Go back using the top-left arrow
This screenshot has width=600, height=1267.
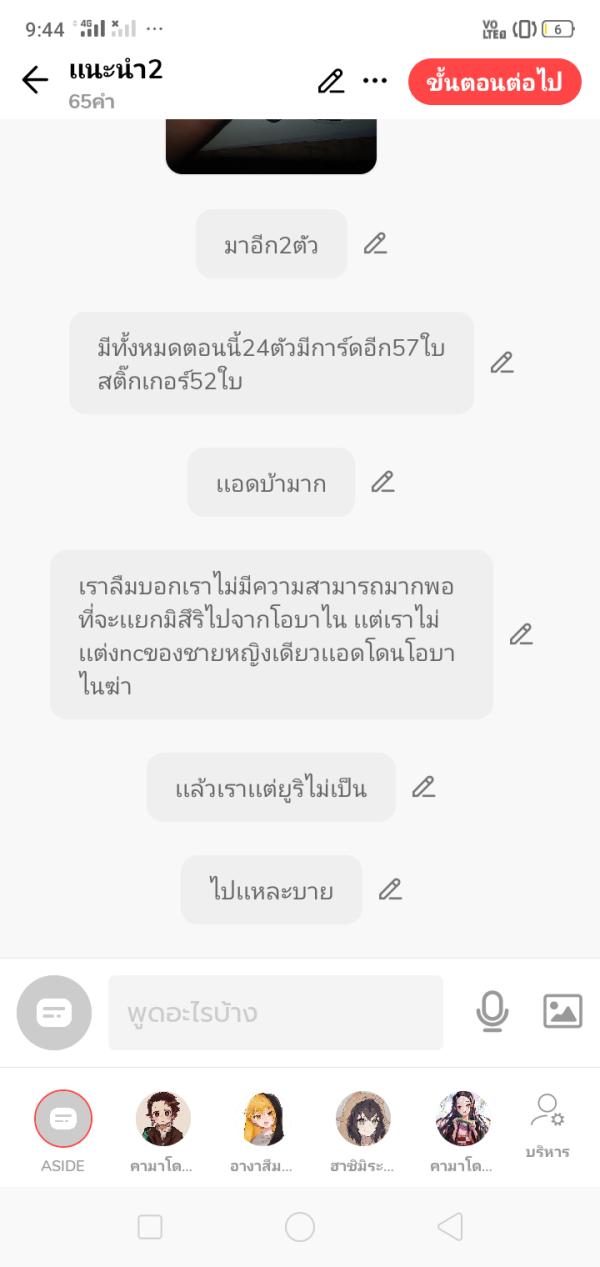tap(35, 80)
